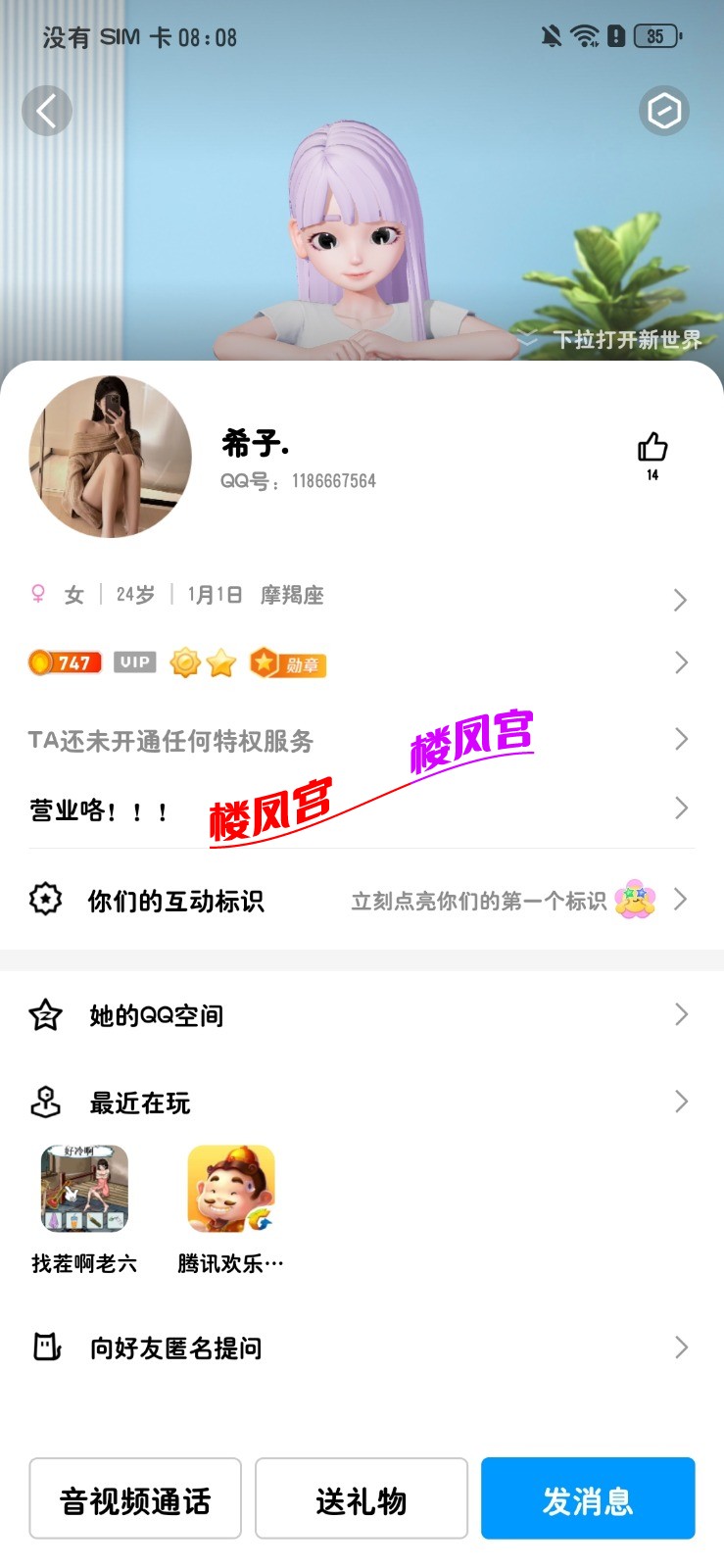Image resolution: width=724 pixels, height=1568 pixels.
Task: Tap the 最近在玩 location pin icon
Action: (x=44, y=1102)
